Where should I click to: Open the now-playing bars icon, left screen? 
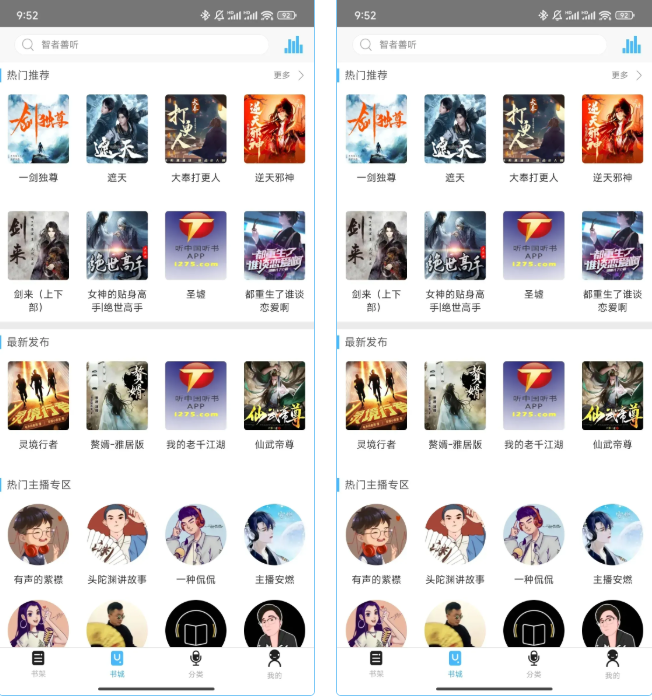tap(293, 45)
